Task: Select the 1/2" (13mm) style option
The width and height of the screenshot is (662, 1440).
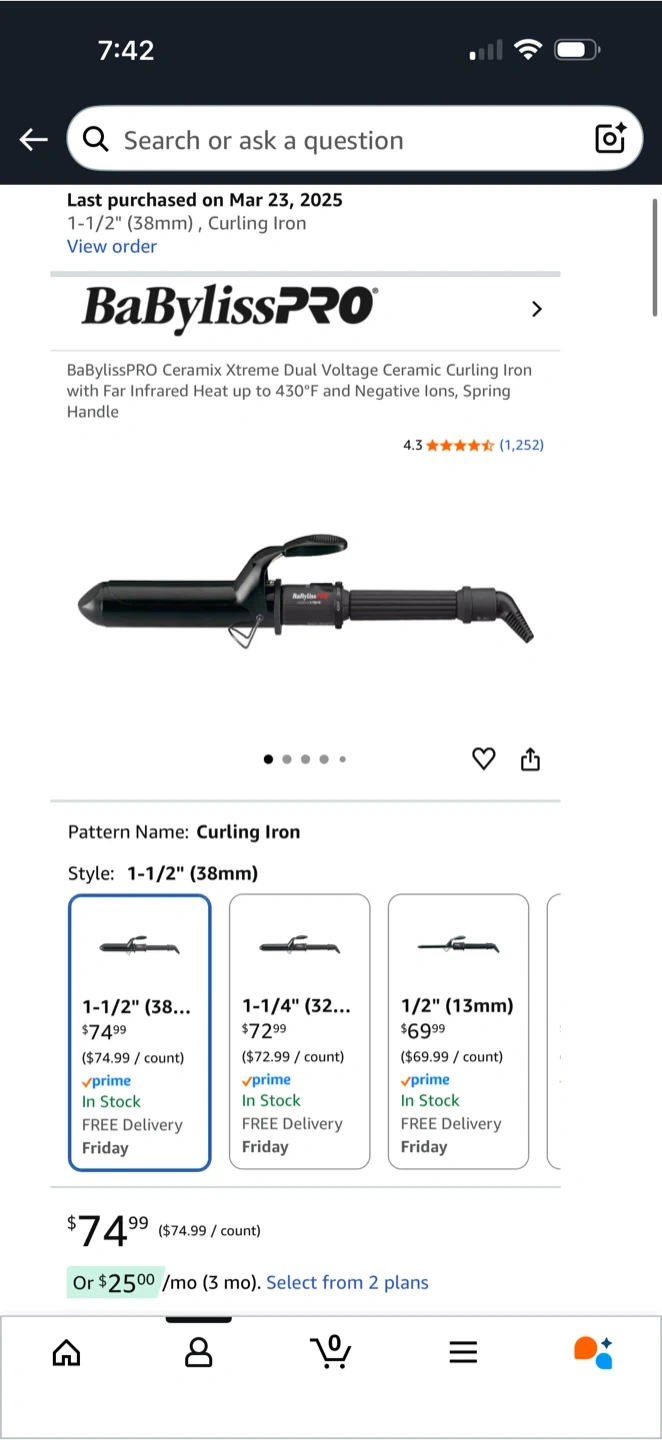Action: 458,1030
